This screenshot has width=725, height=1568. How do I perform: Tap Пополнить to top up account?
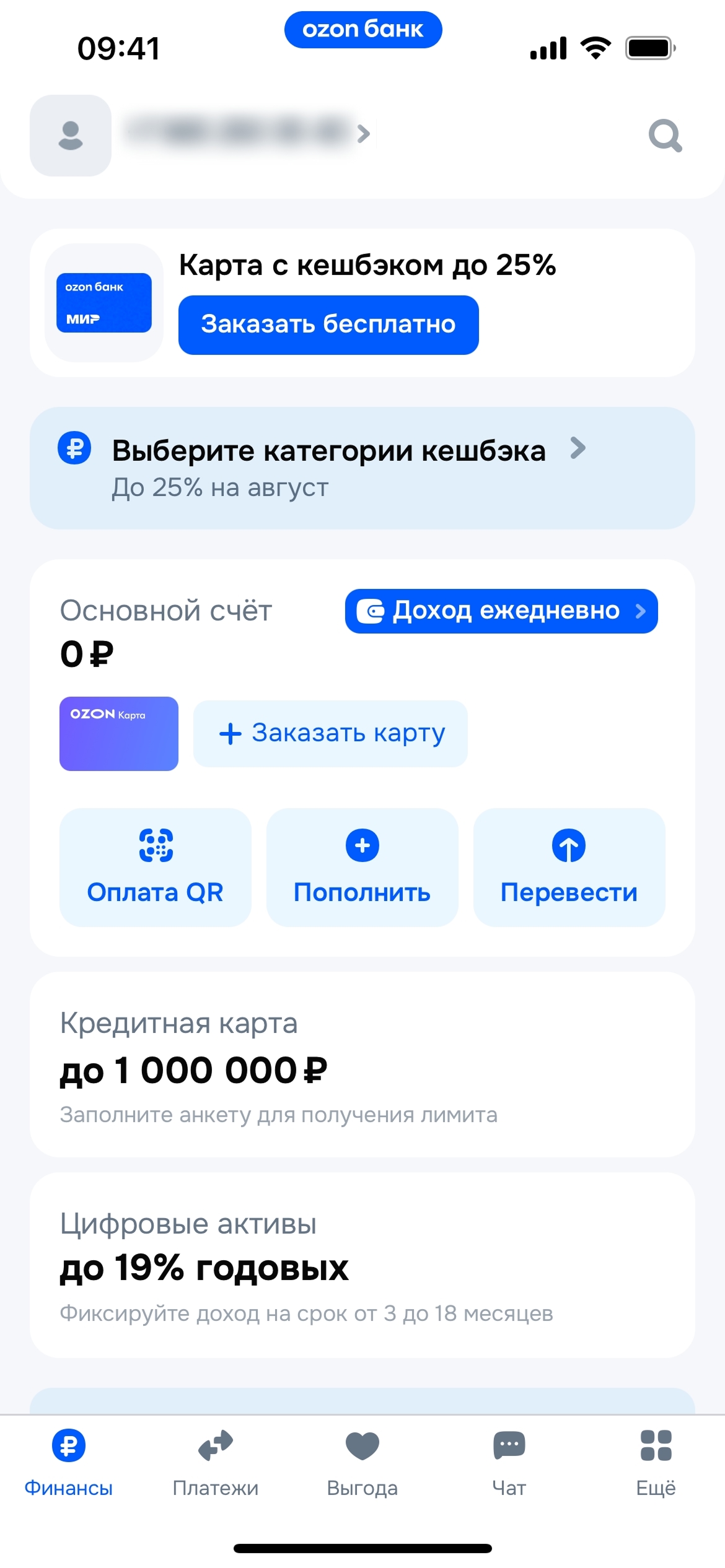[362, 867]
